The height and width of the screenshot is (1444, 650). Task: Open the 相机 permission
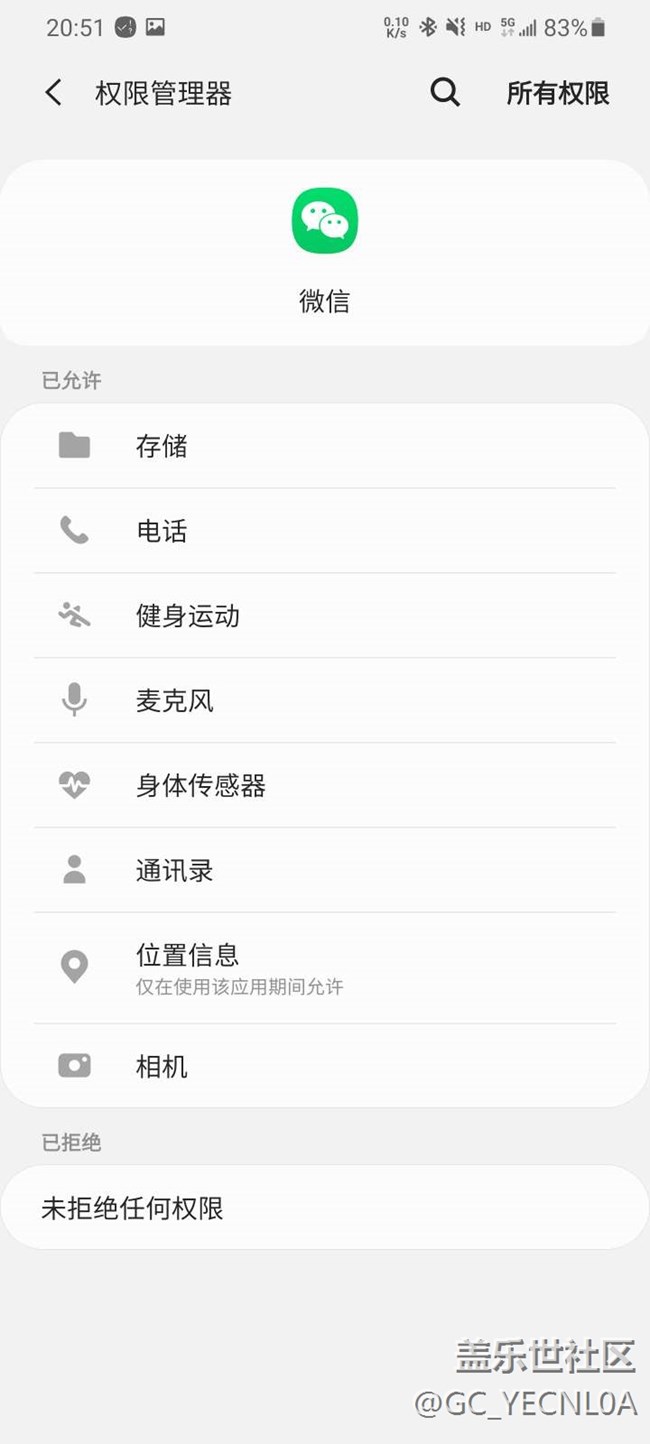click(324, 1067)
